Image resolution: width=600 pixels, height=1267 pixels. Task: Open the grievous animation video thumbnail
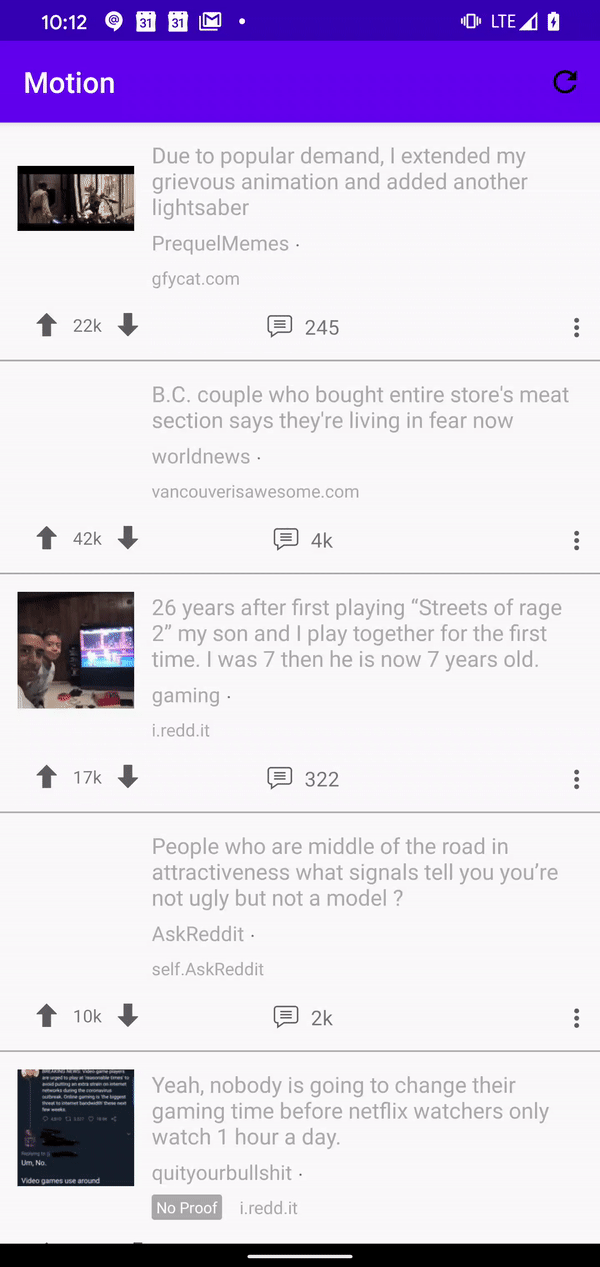coord(76,198)
